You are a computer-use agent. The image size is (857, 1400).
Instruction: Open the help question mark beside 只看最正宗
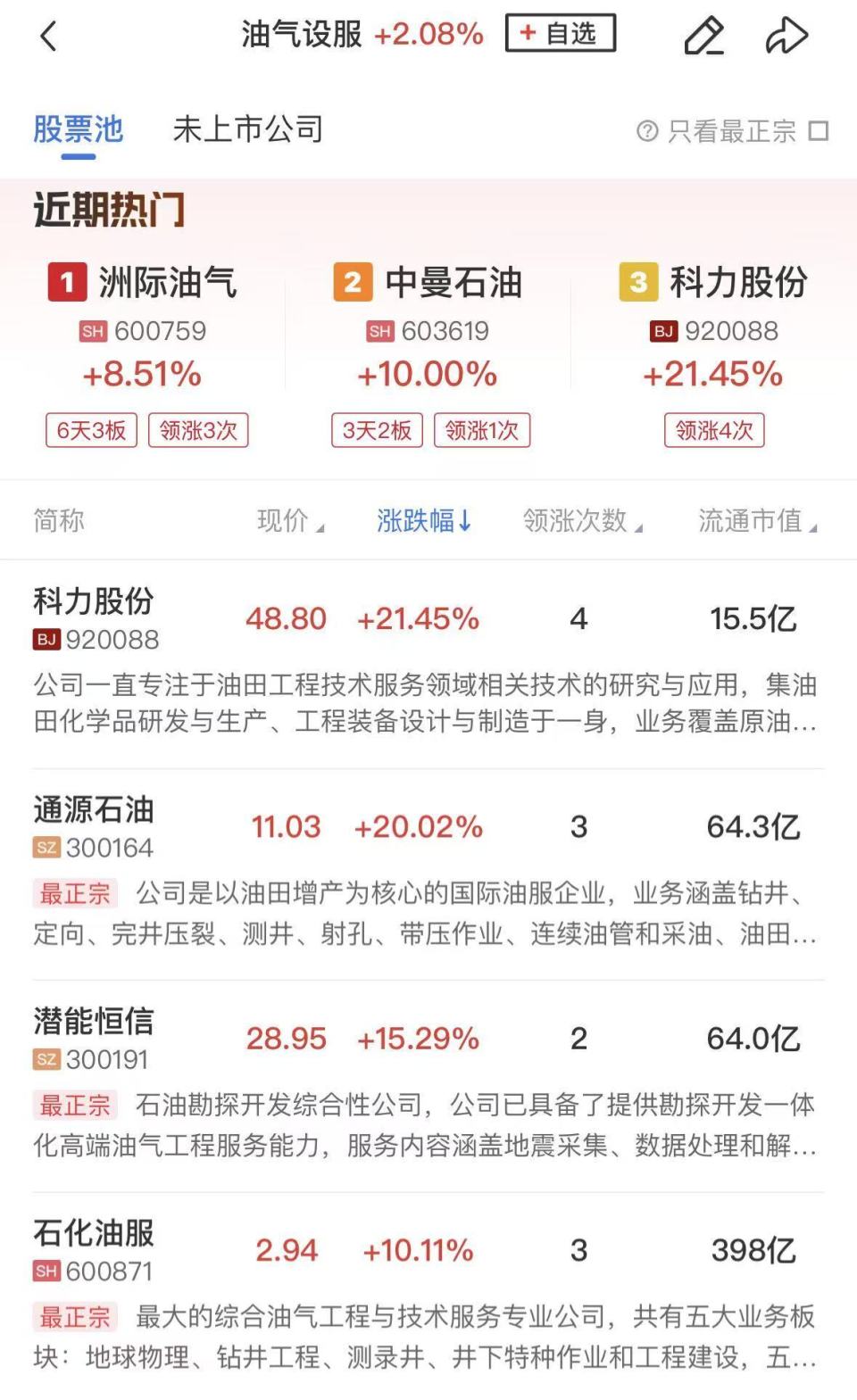click(x=647, y=130)
